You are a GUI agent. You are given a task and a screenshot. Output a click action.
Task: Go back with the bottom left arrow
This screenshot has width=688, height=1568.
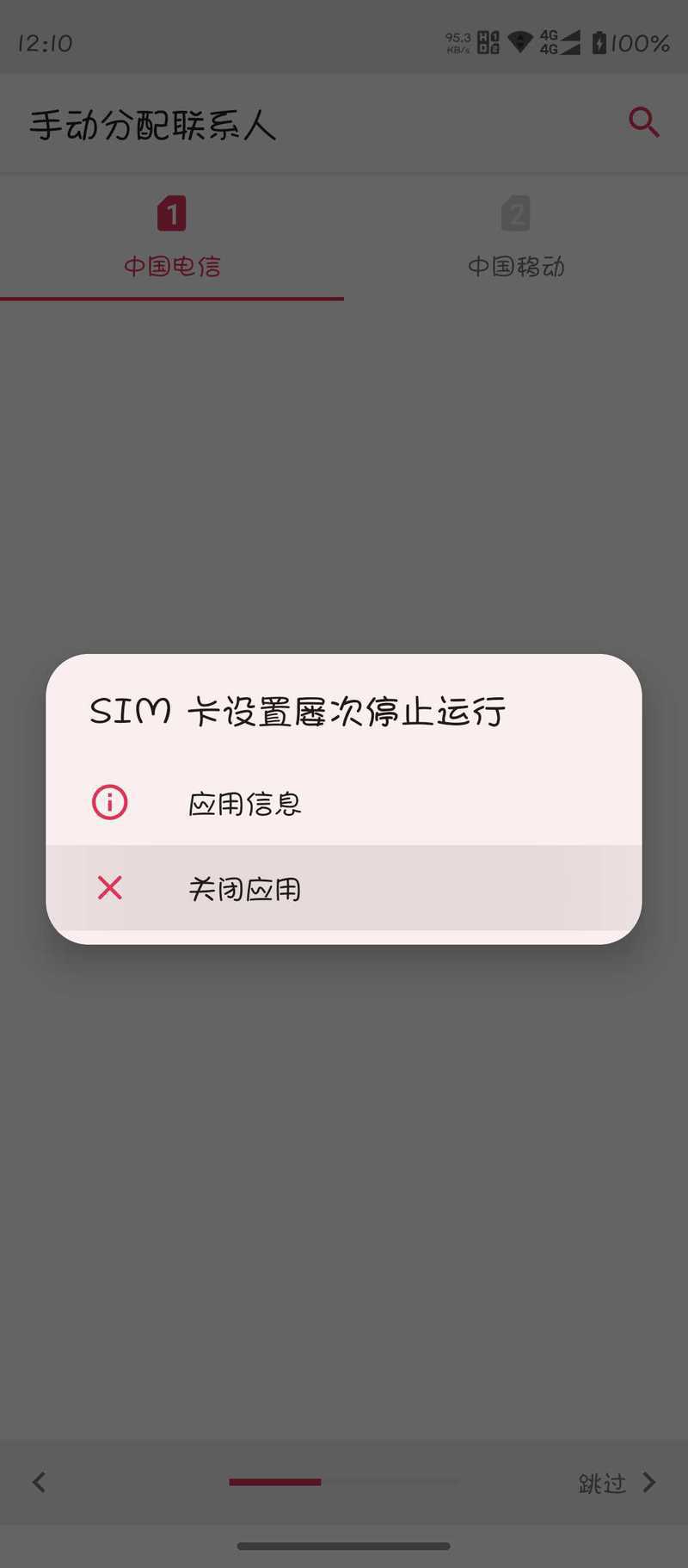point(40,1482)
